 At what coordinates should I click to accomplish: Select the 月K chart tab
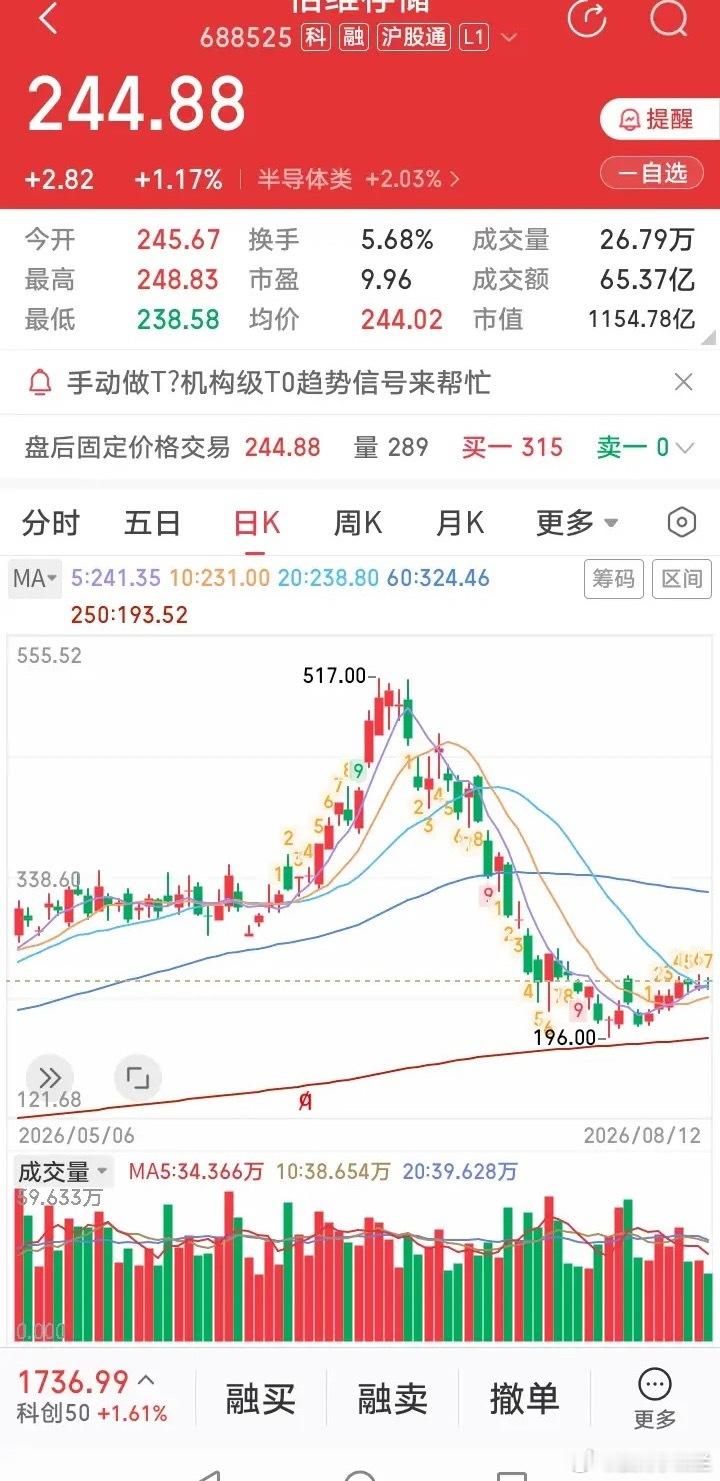[460, 522]
